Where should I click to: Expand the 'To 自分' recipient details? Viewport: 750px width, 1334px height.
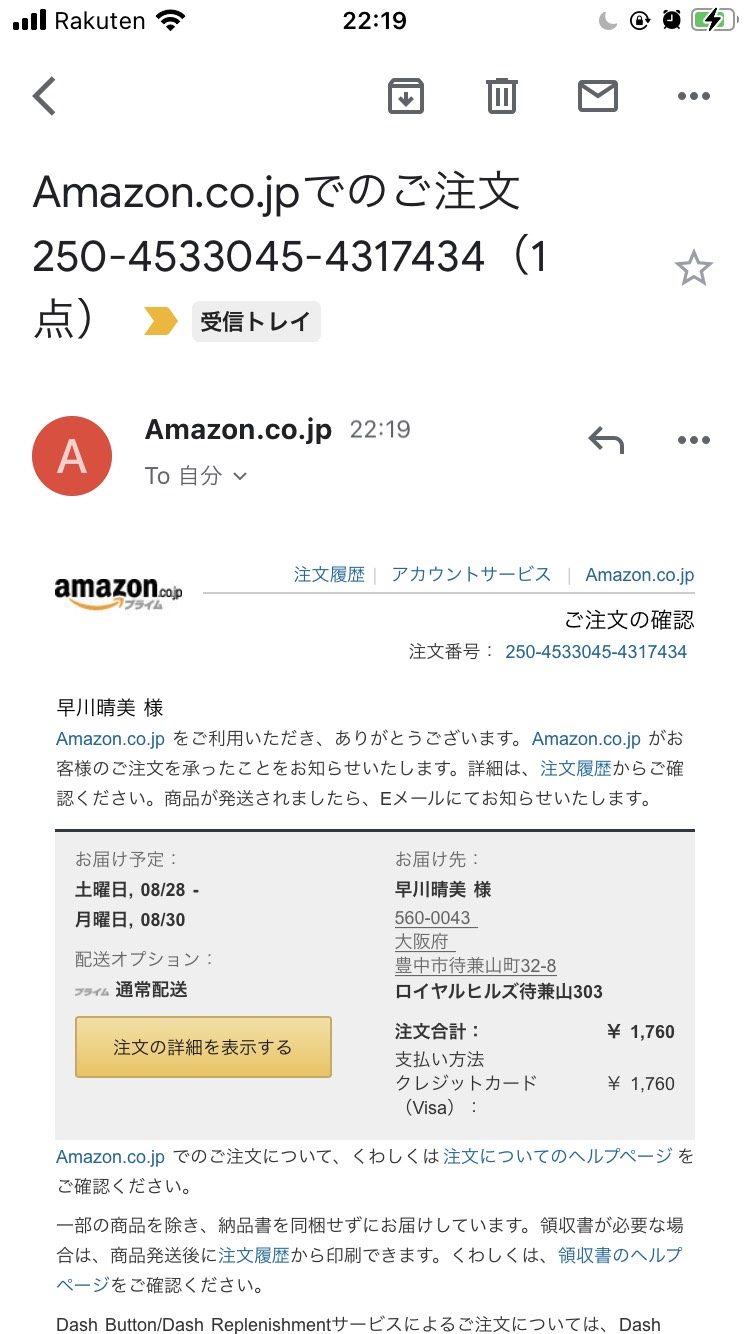[x=196, y=476]
